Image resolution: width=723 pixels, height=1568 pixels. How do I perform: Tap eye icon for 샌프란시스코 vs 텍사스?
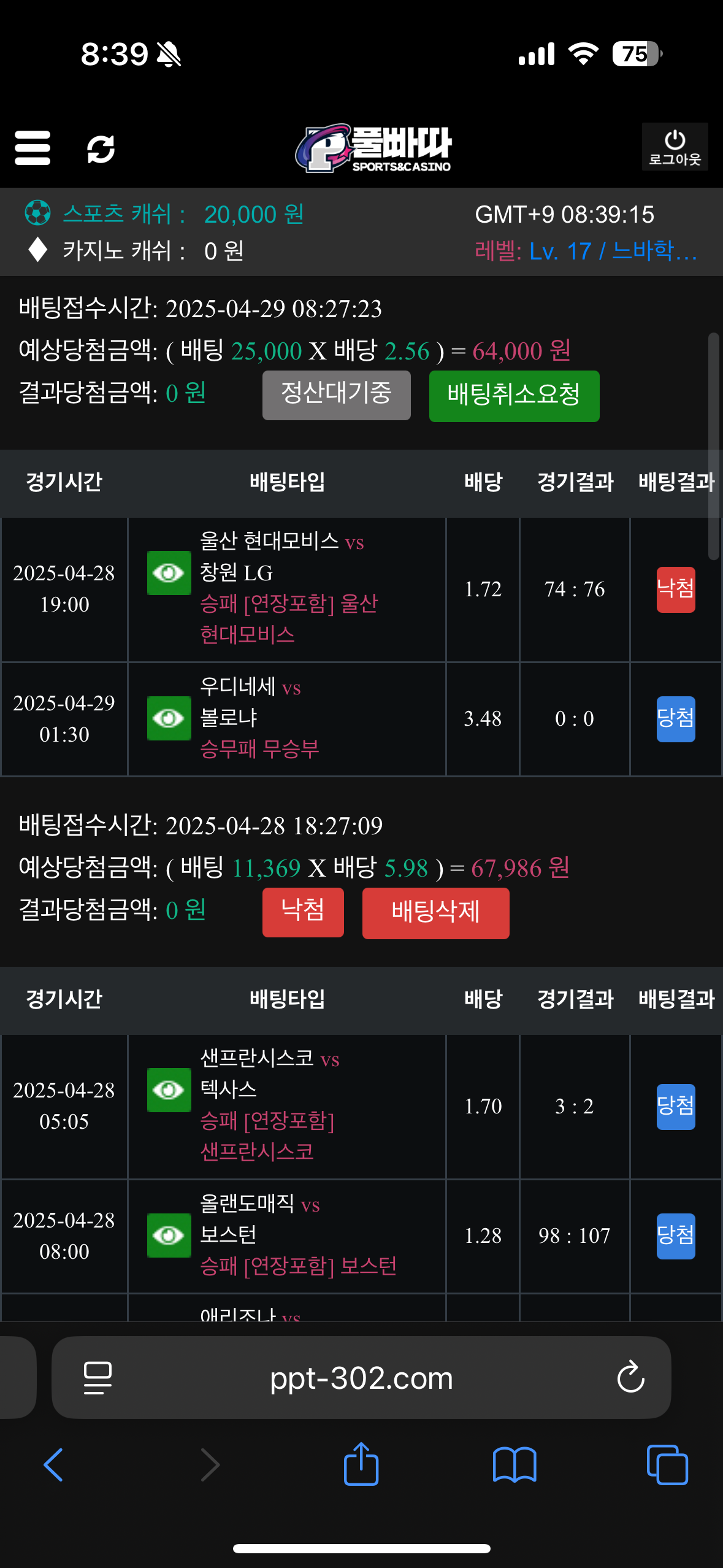169,1090
